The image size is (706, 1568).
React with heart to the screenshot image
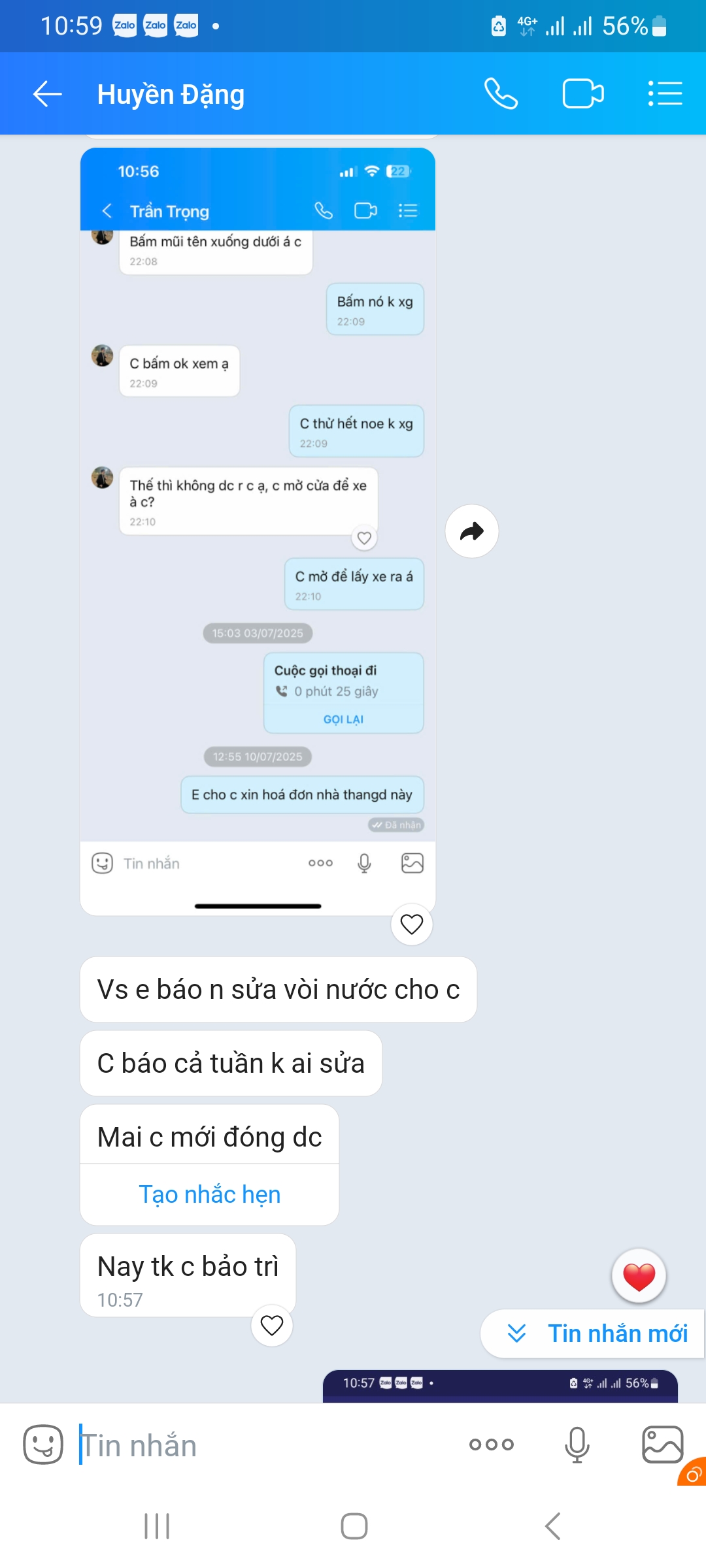[x=411, y=924]
